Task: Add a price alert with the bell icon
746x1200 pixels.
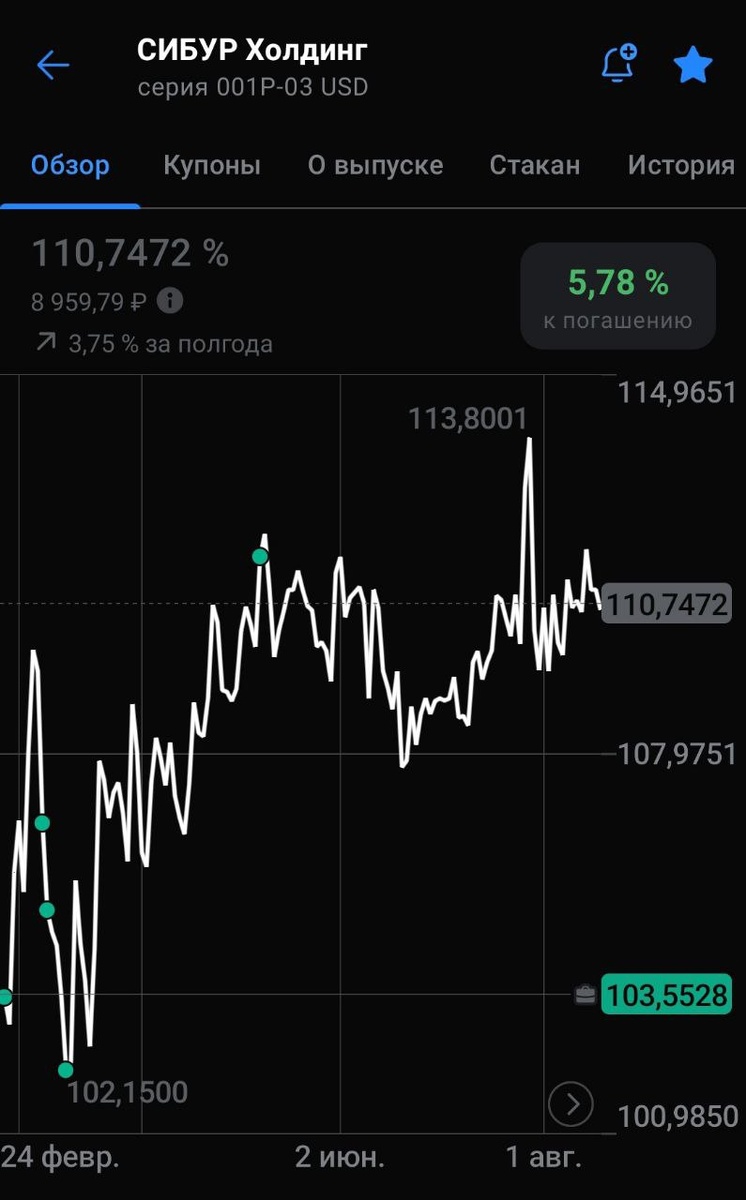Action: pos(619,64)
